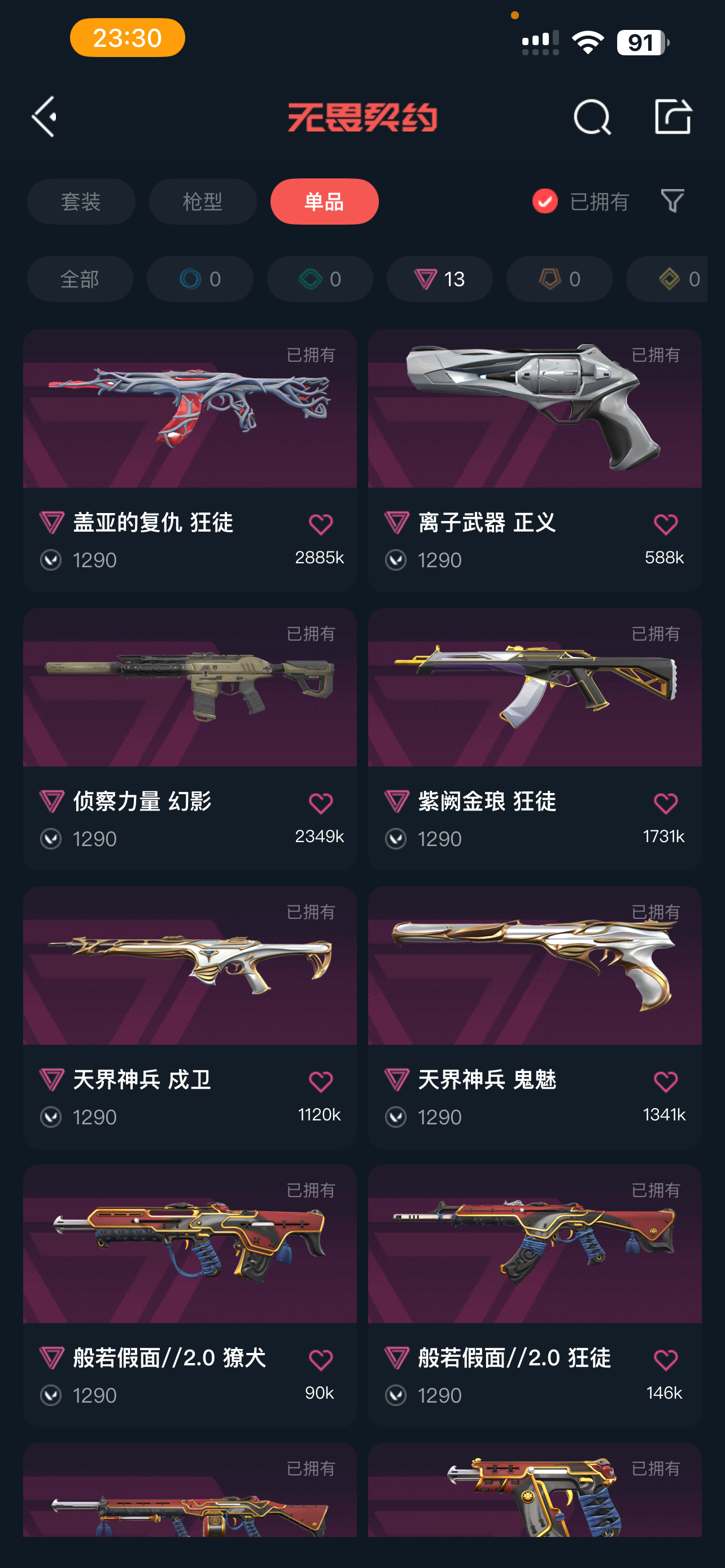Switch to the 套装 tab
This screenshot has height=1568, width=725.
tap(81, 202)
